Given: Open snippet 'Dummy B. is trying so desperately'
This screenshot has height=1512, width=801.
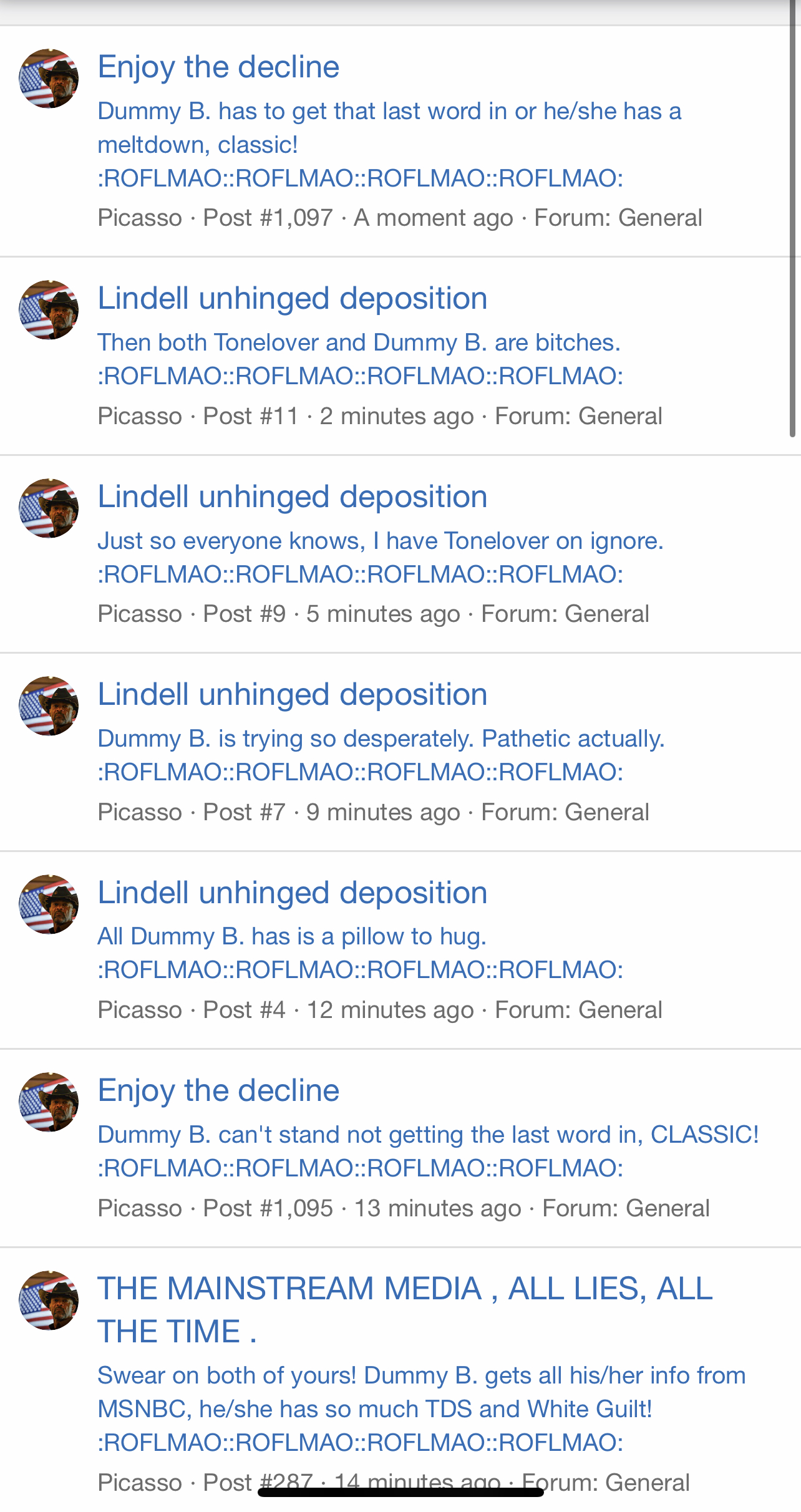Looking at the screenshot, I should tap(381, 739).
